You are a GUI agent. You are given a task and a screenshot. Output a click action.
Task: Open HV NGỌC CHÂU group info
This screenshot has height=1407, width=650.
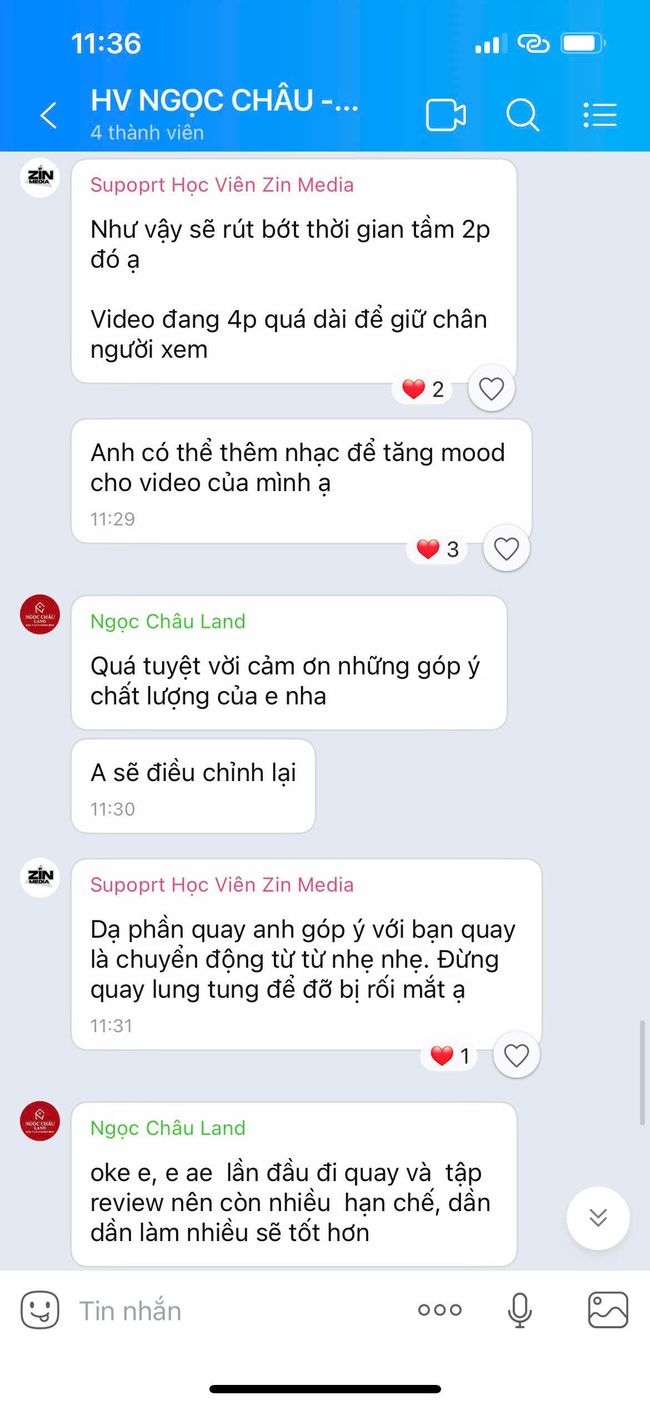click(x=224, y=114)
